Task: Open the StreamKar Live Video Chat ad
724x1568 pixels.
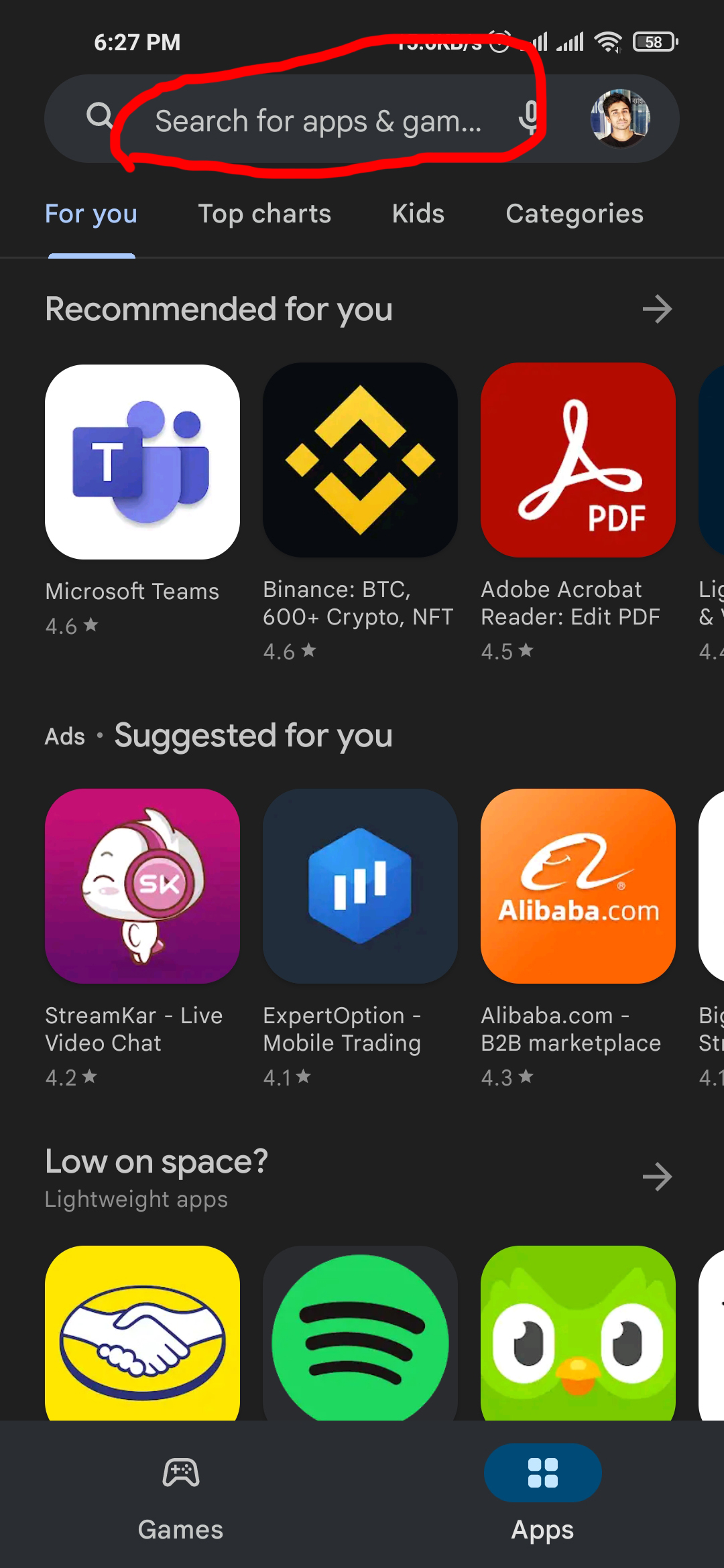Action: [x=142, y=886]
